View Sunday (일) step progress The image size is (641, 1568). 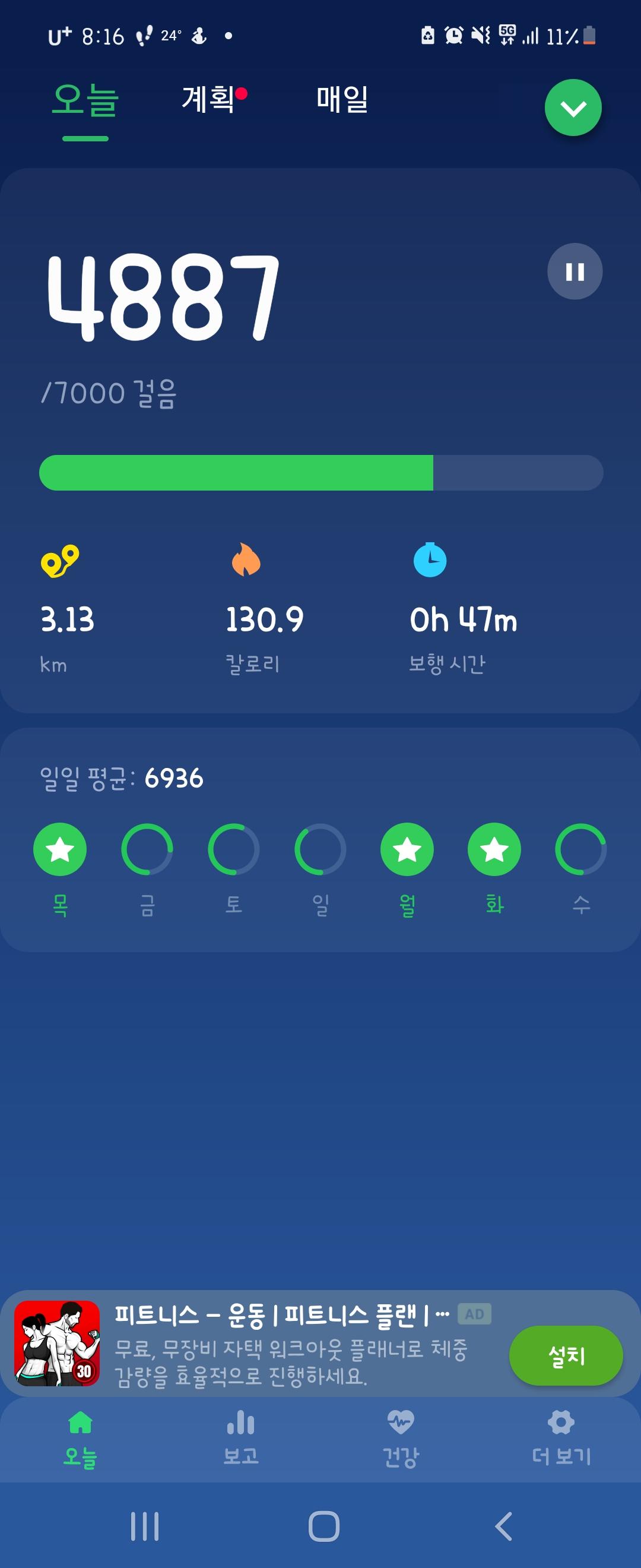click(320, 849)
